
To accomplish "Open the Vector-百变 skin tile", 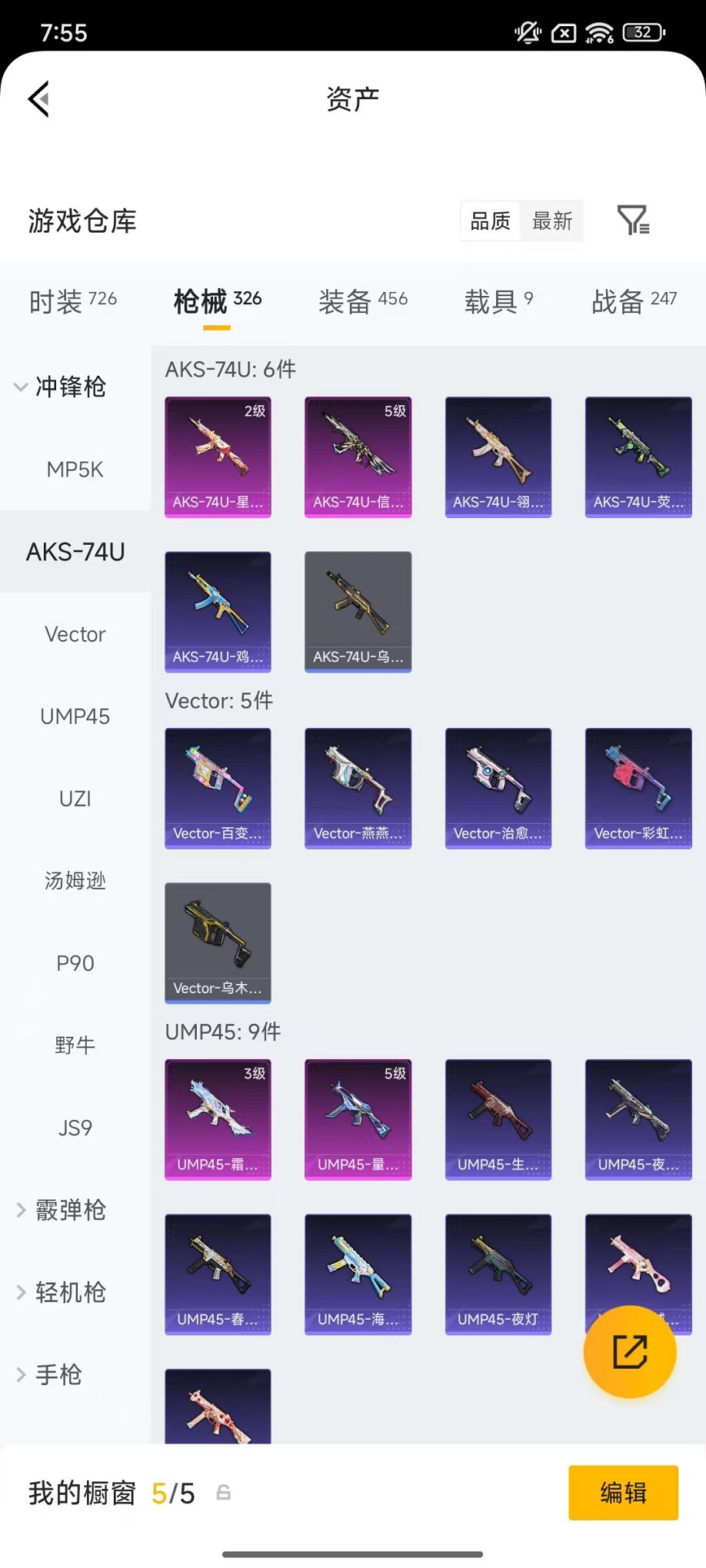I will pos(218,788).
